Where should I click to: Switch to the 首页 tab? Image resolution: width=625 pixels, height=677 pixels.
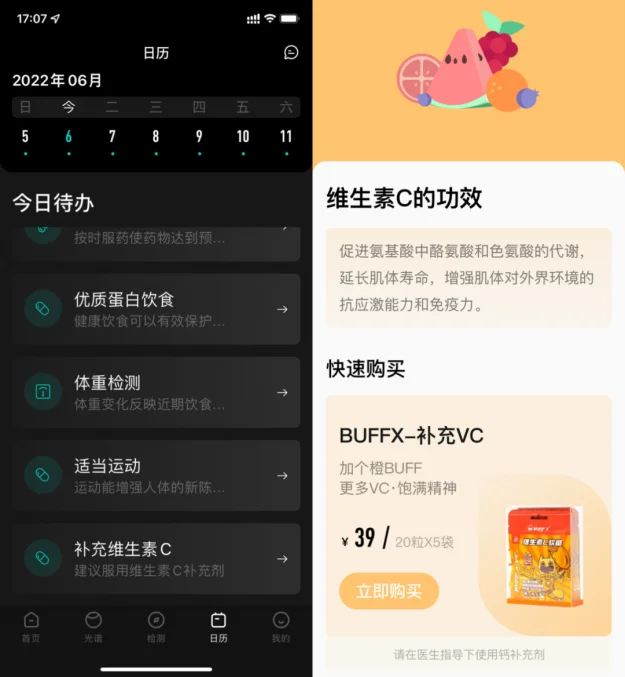tap(31, 627)
